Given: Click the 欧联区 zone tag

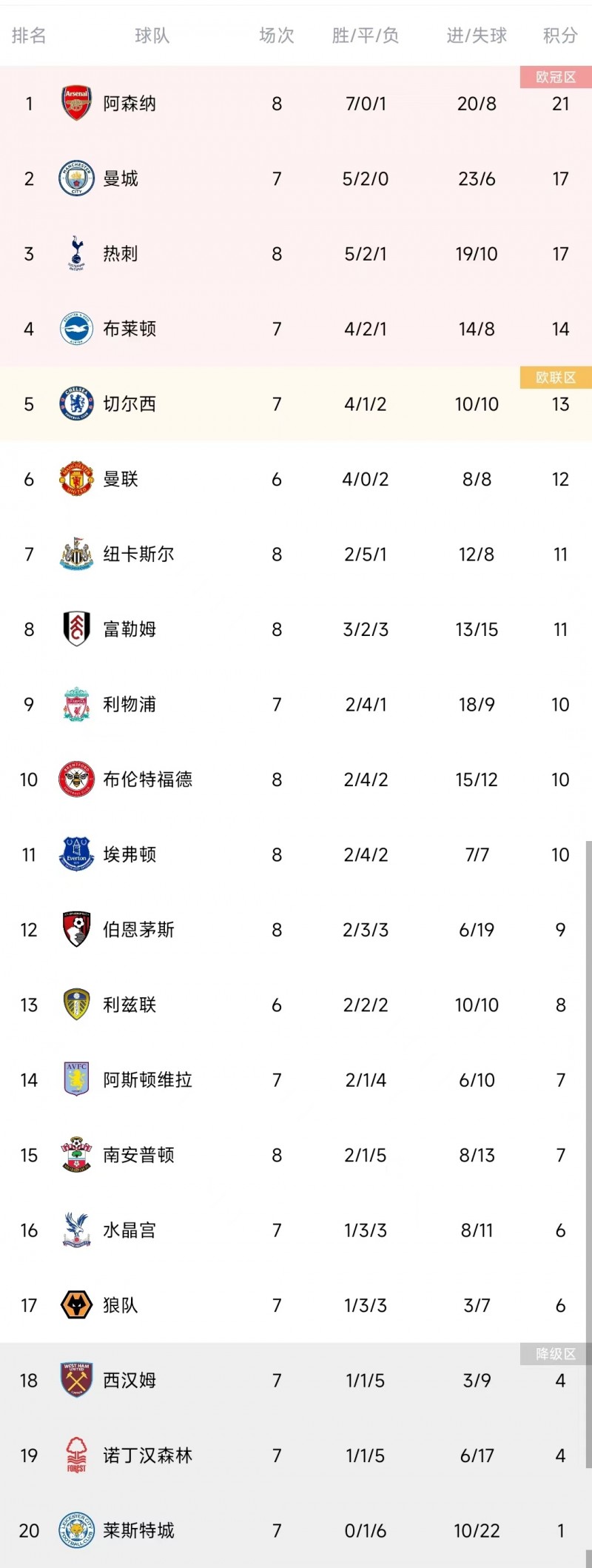Looking at the screenshot, I should click(556, 378).
